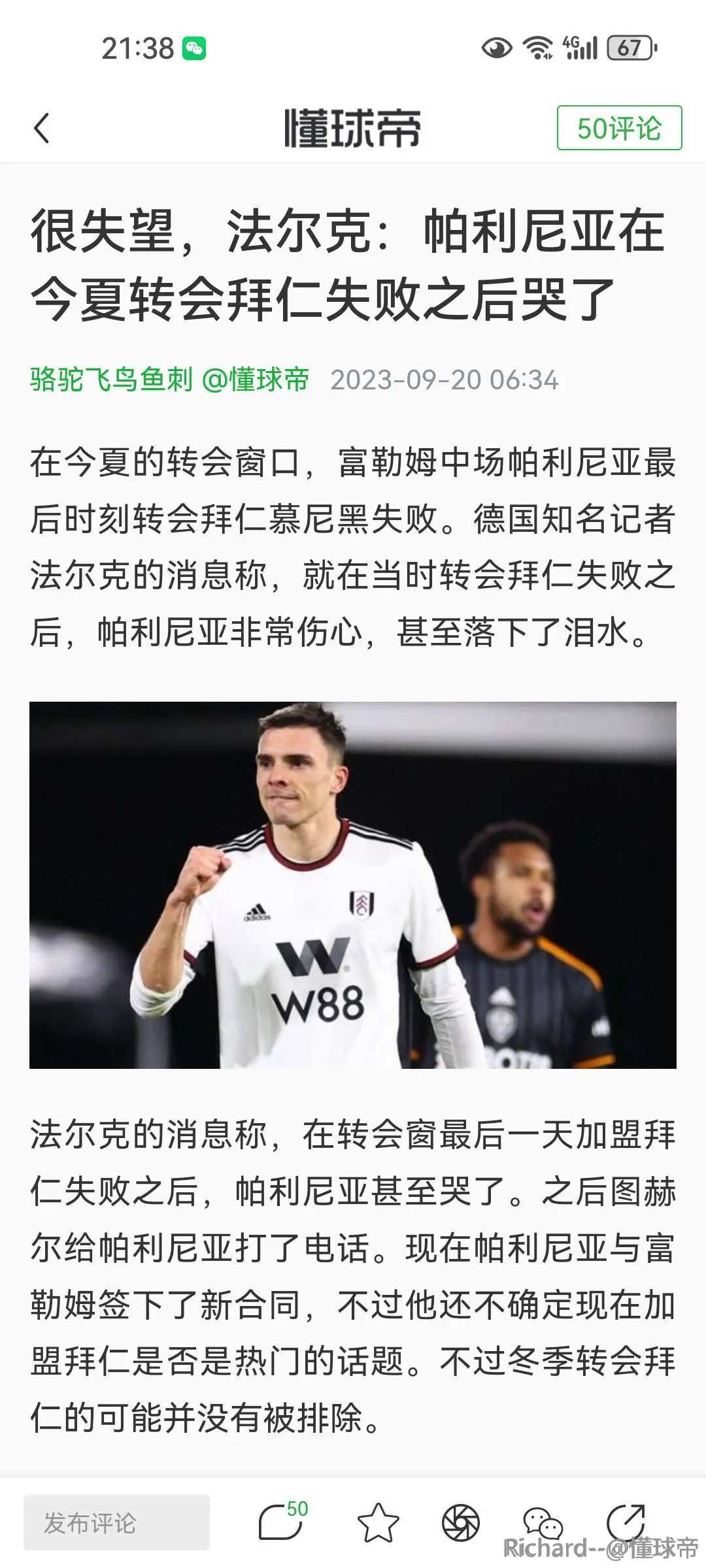Go back using the top-left arrow
This screenshot has width=706, height=1568.
coord(42,128)
